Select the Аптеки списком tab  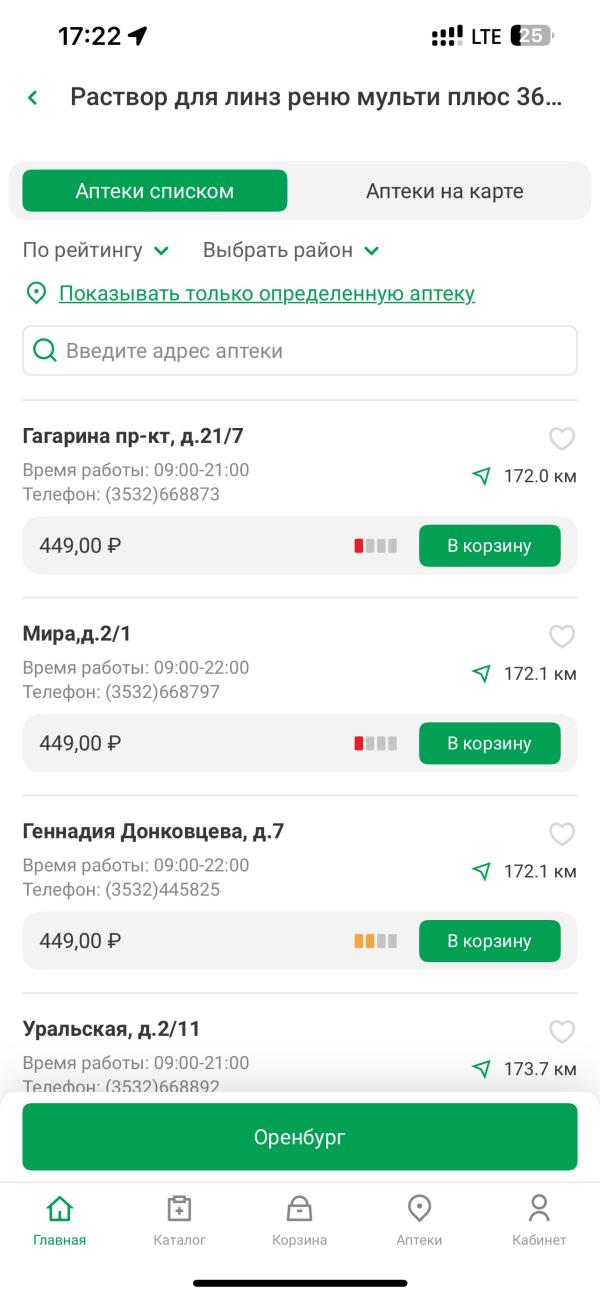tap(155, 191)
